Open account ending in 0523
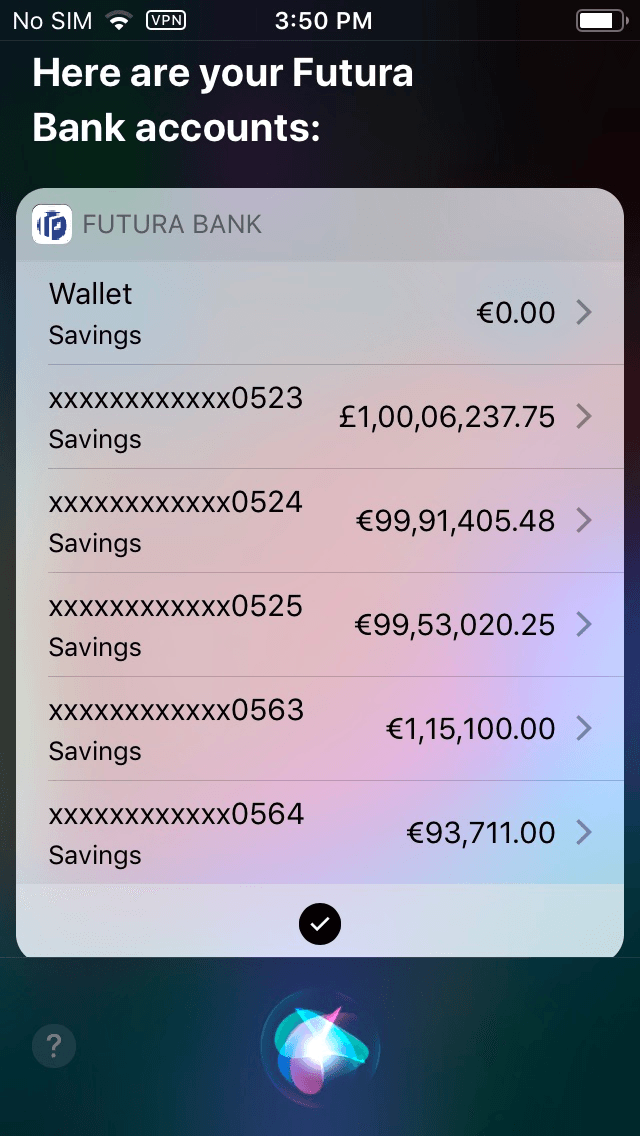This screenshot has width=640, height=1136. click(320, 417)
